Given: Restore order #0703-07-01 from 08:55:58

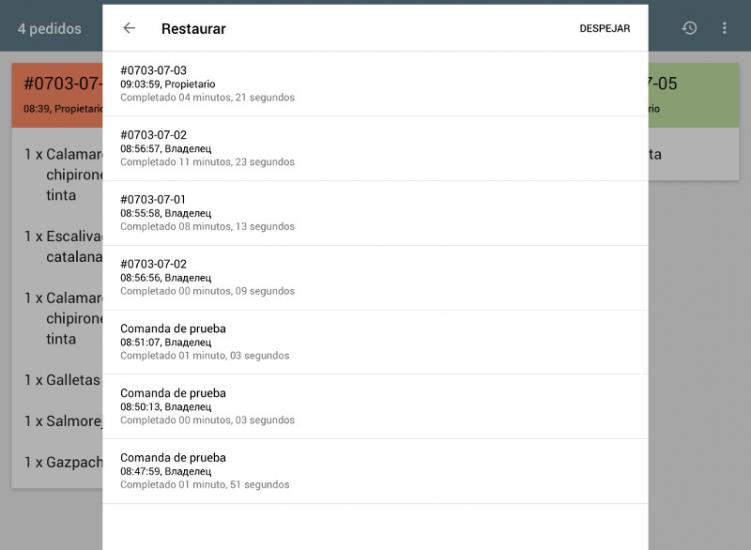Looking at the screenshot, I should point(375,213).
